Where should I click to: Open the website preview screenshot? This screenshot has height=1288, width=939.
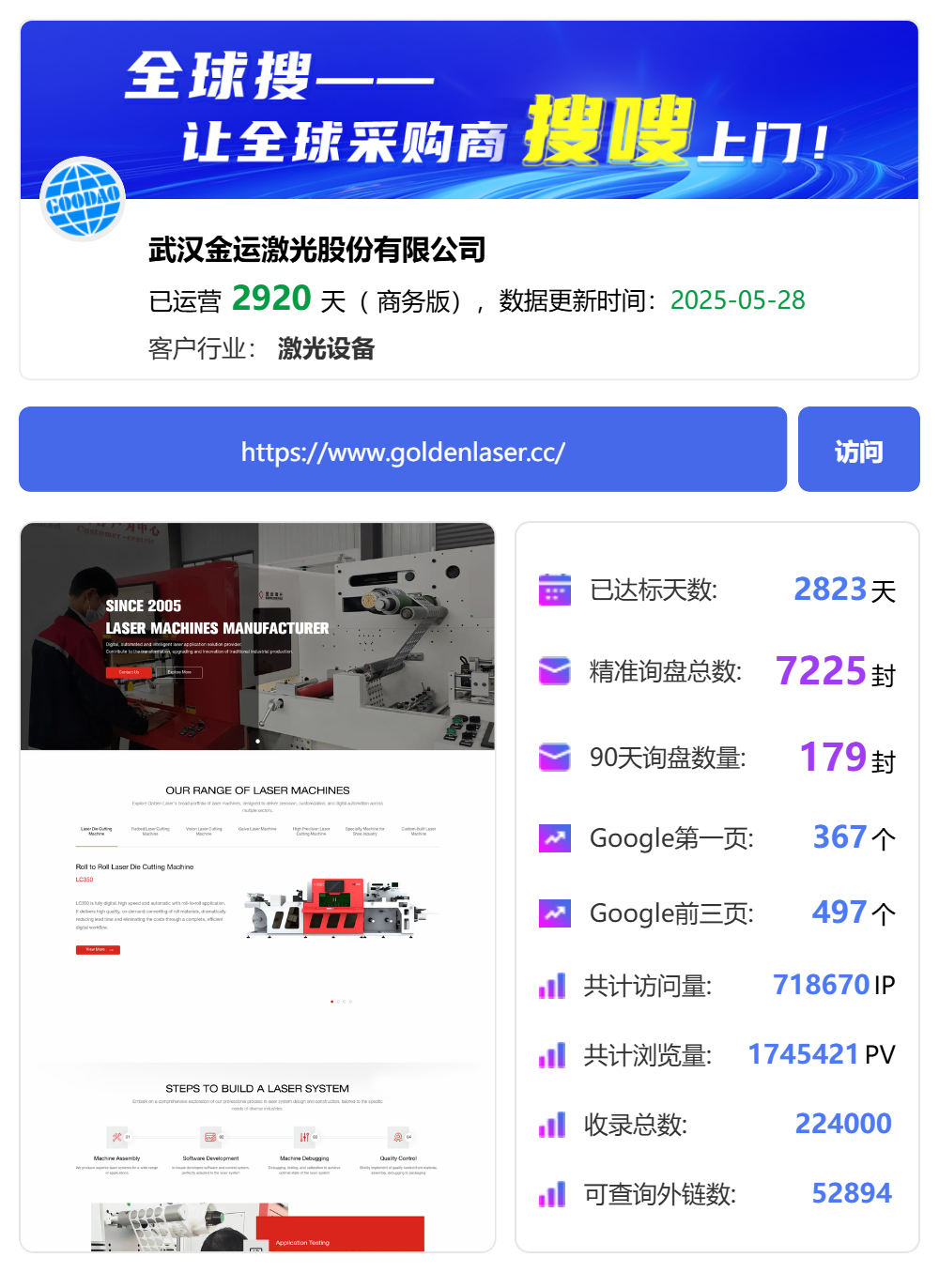[257, 886]
